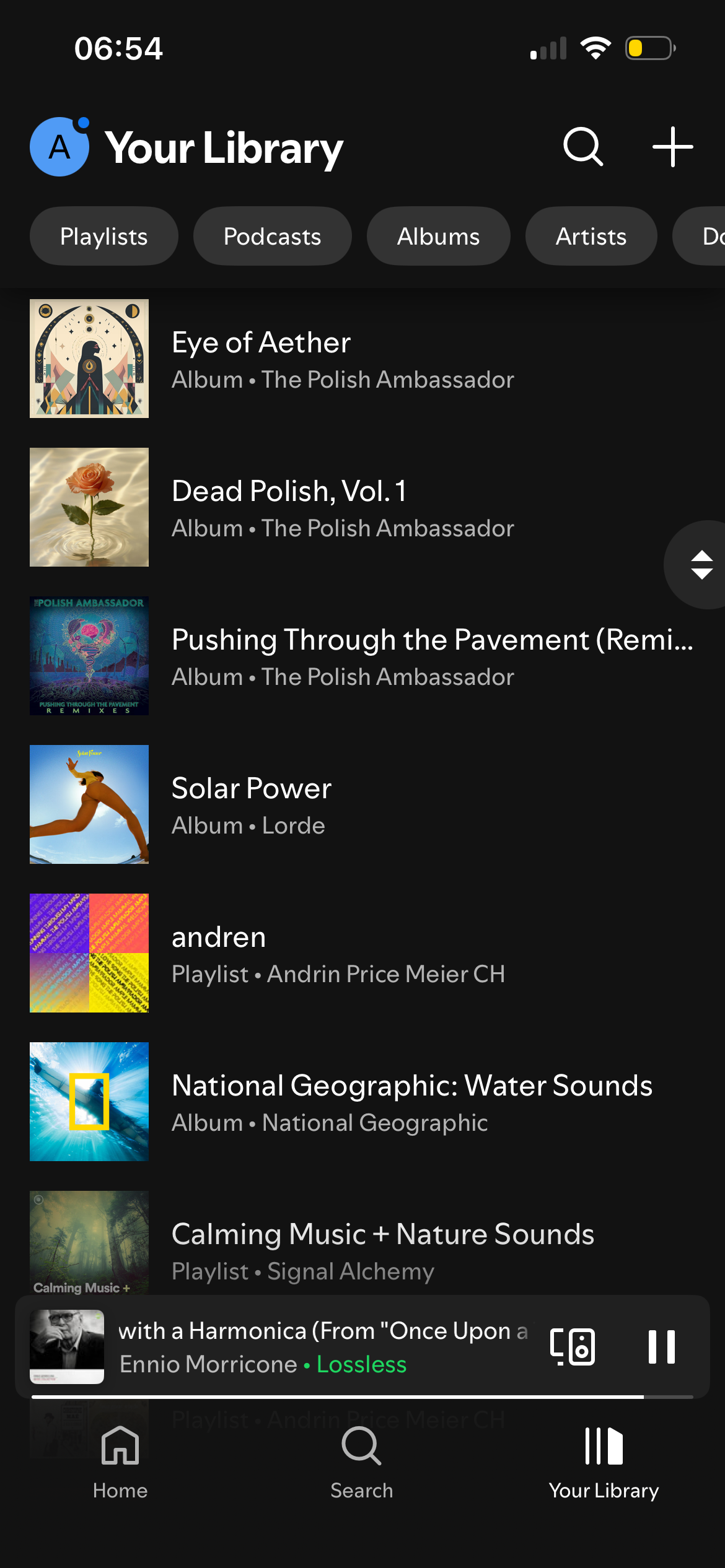Screen dimensions: 725x1568
Task: Filter library by Playlists
Action: pyautogui.click(x=104, y=237)
